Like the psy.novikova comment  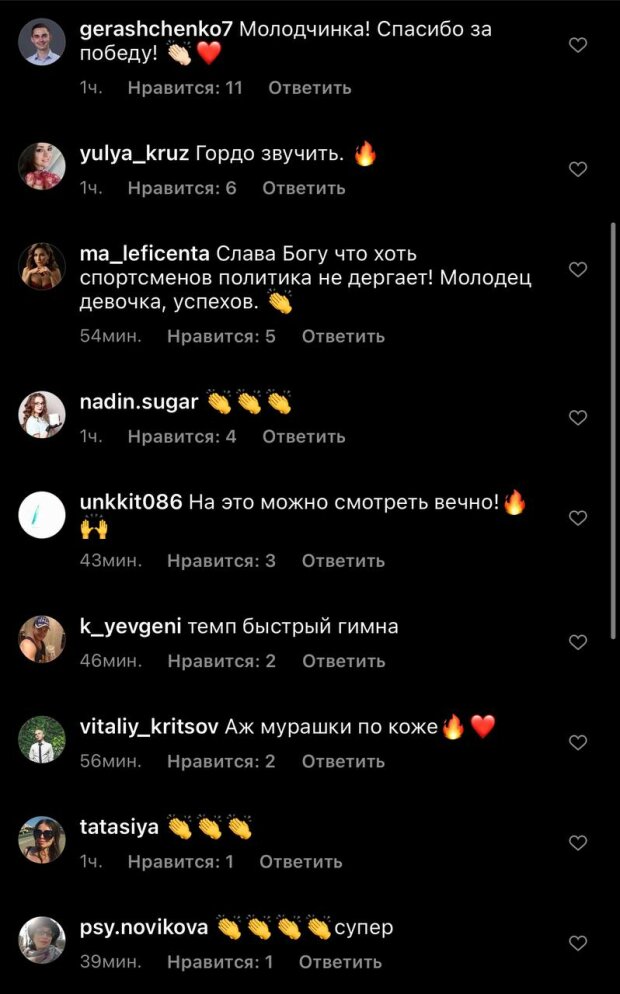point(577,943)
